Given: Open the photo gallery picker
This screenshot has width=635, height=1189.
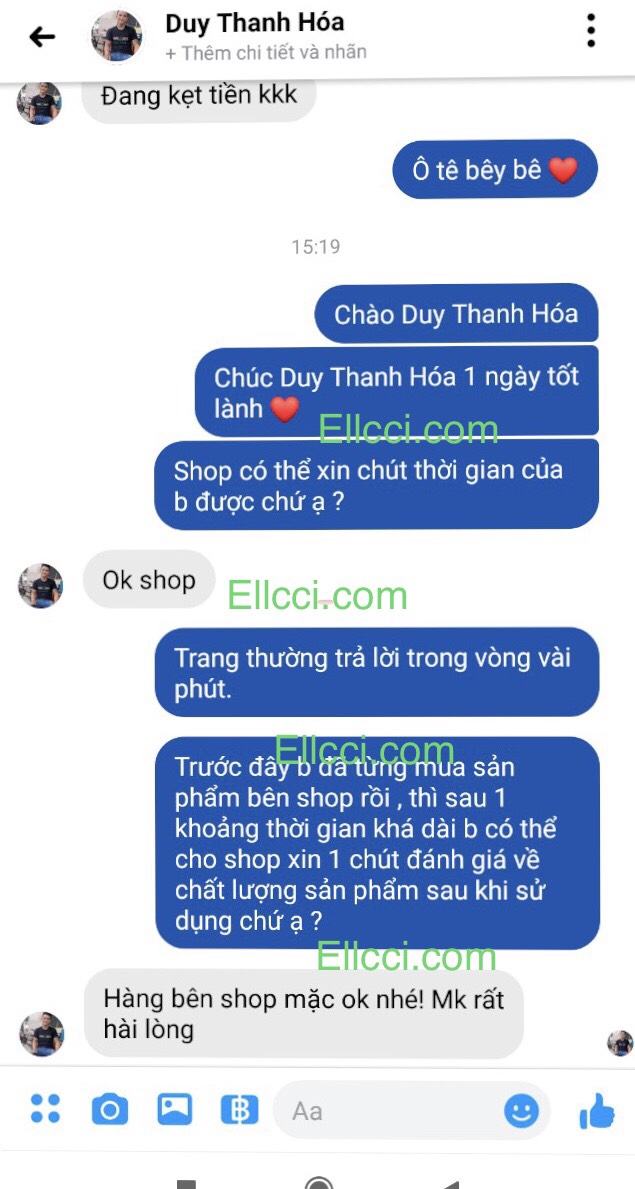Looking at the screenshot, I should [x=175, y=1109].
